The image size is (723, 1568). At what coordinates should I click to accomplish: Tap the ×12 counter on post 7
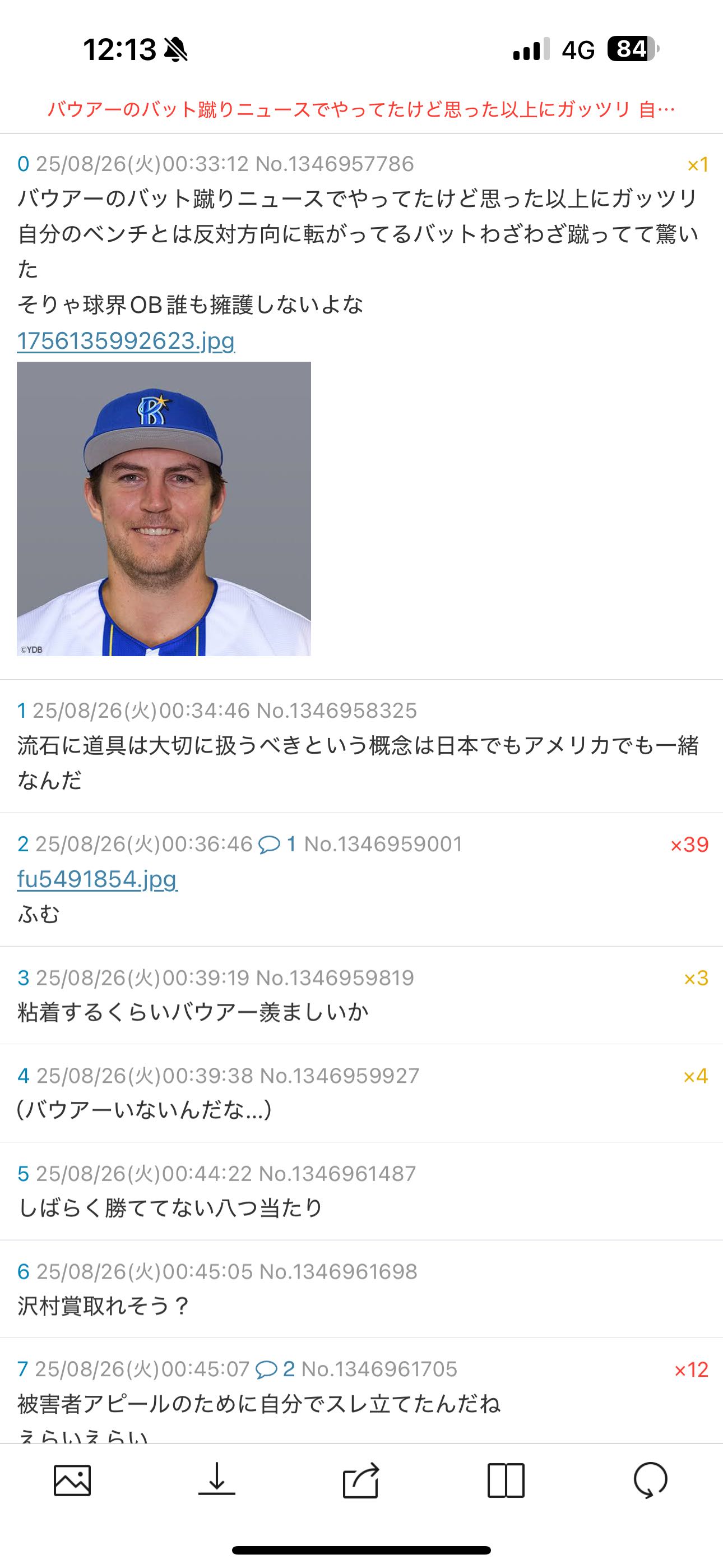(690, 1369)
